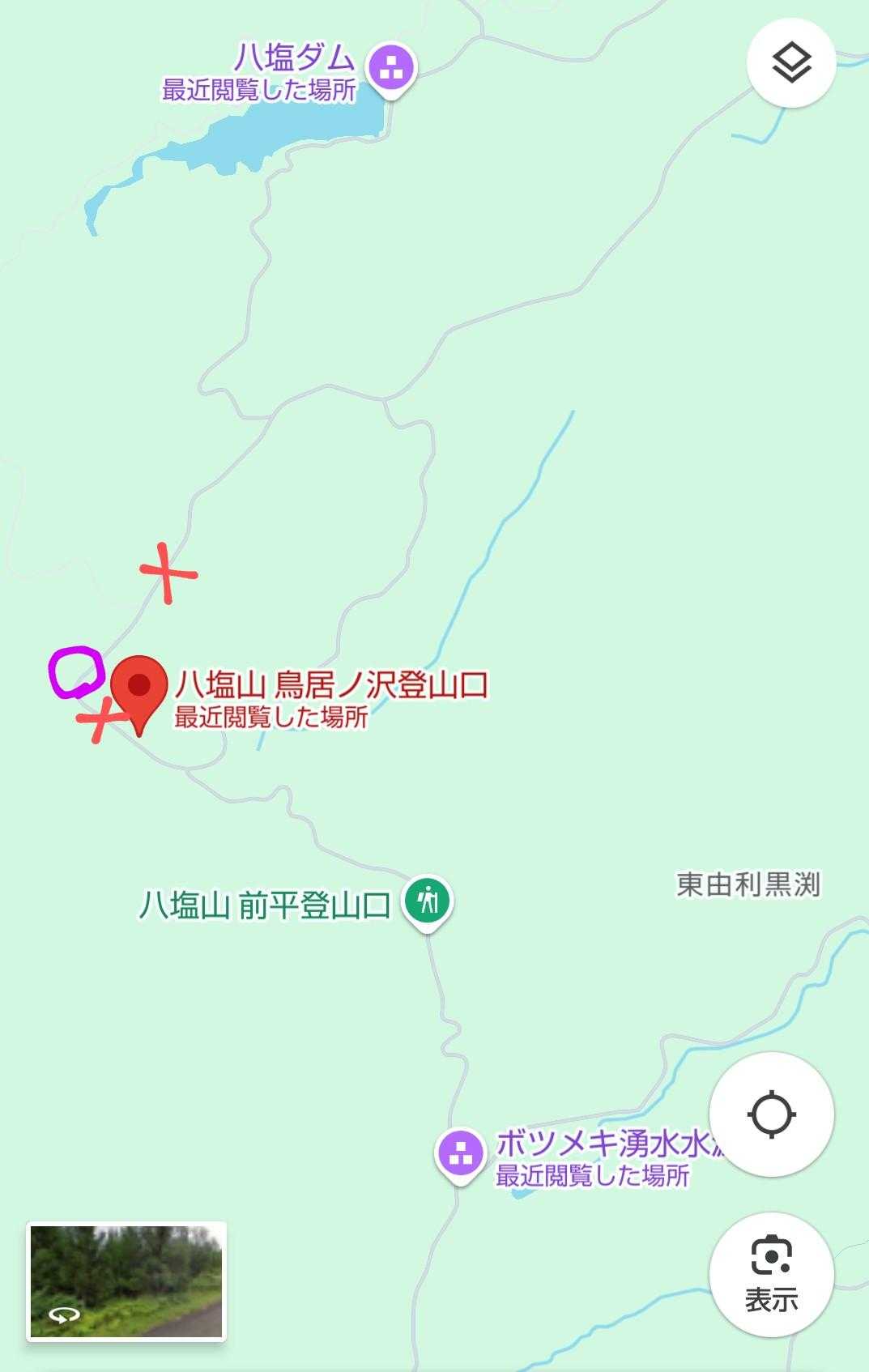Select the 八塩ダム place marker

coord(391,70)
